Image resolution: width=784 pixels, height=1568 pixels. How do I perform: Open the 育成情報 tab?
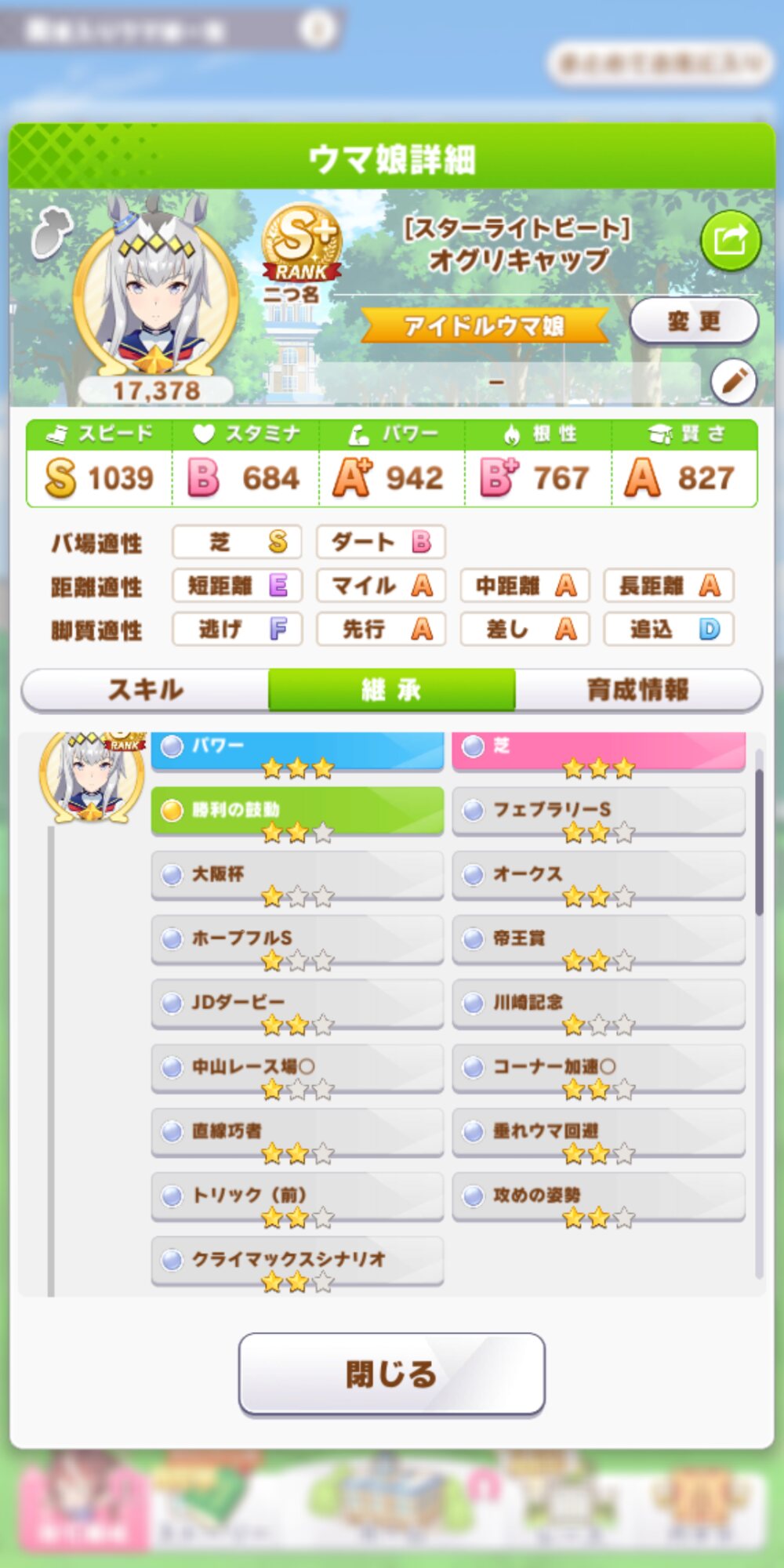pyautogui.click(x=638, y=690)
